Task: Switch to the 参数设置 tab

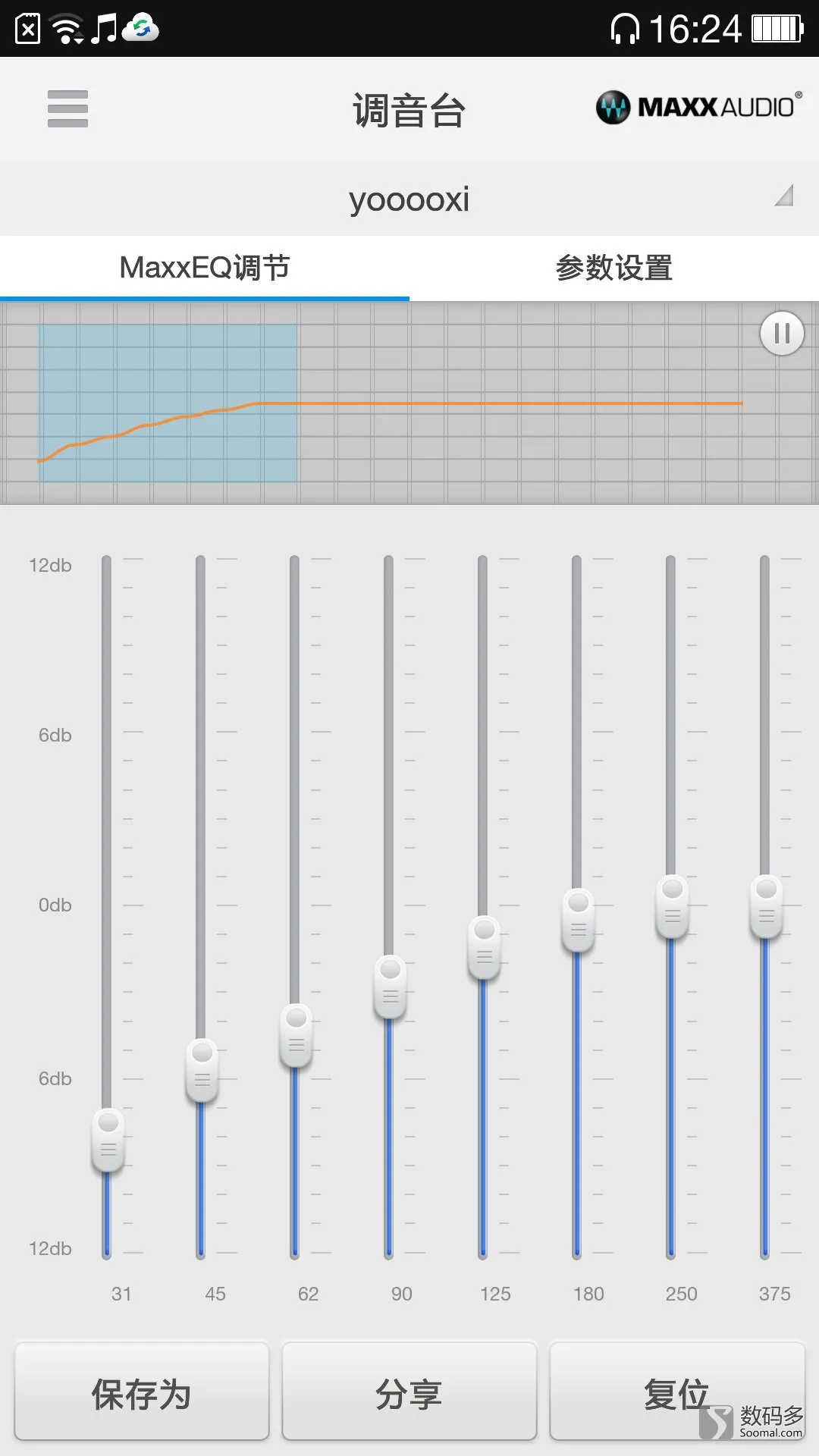Action: [614, 268]
